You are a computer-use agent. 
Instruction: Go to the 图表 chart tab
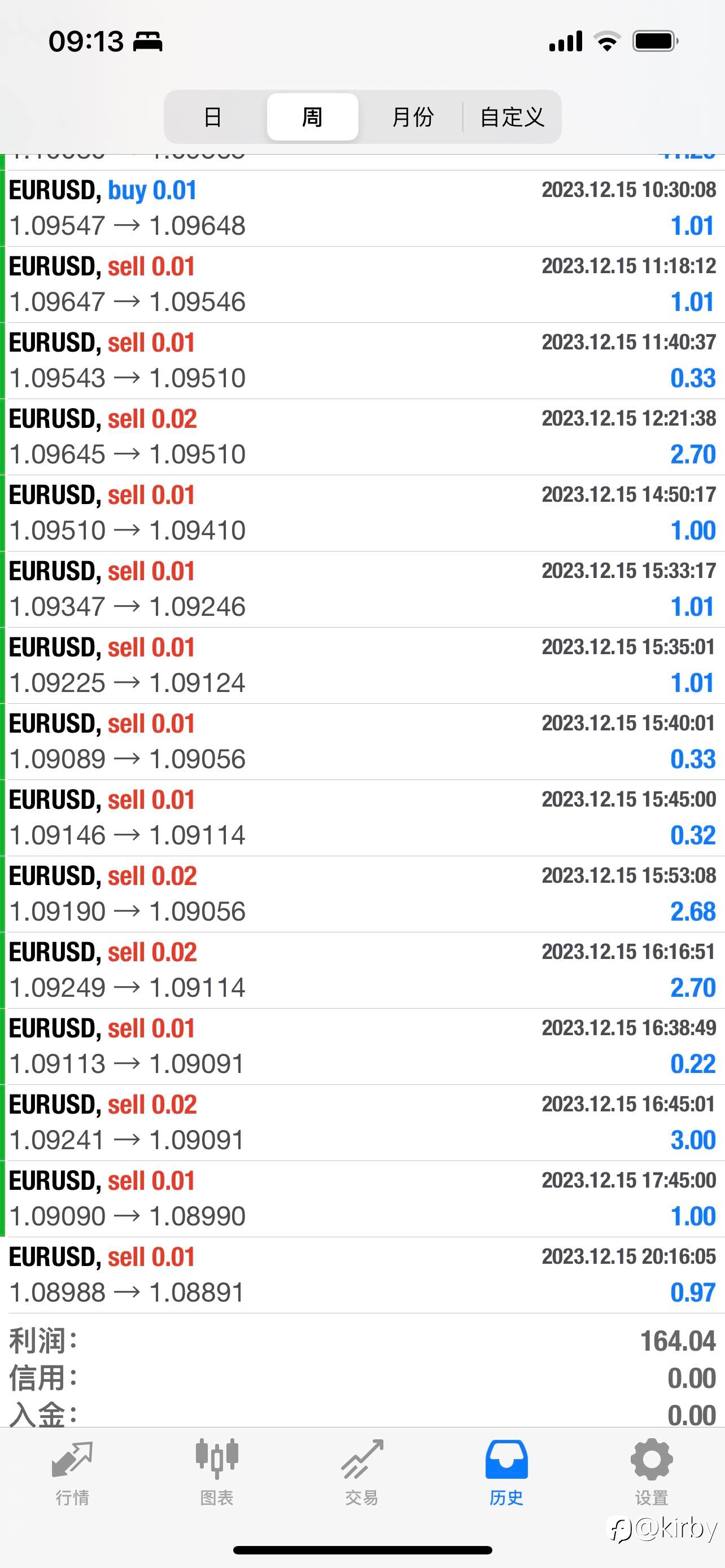(x=217, y=1473)
